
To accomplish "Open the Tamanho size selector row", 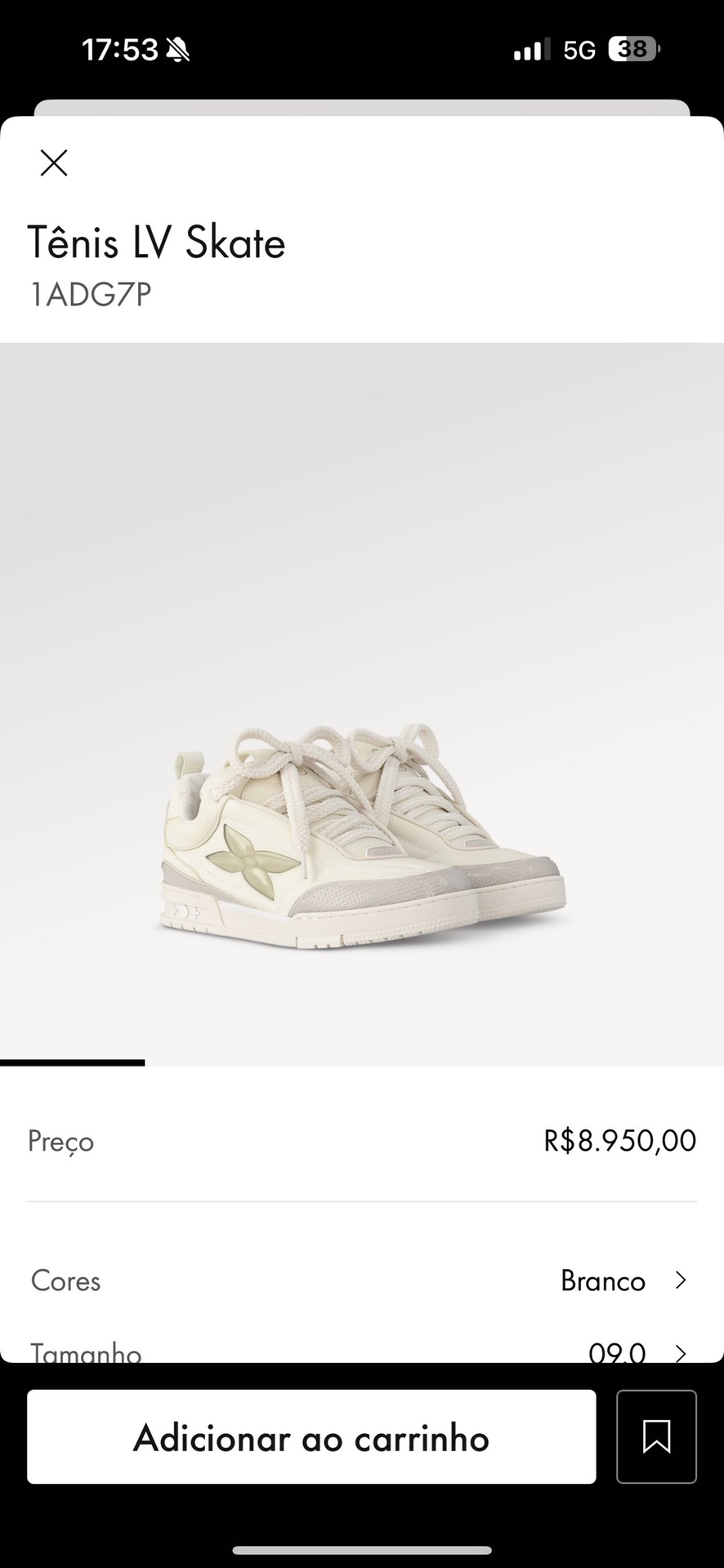I will 361,1350.
